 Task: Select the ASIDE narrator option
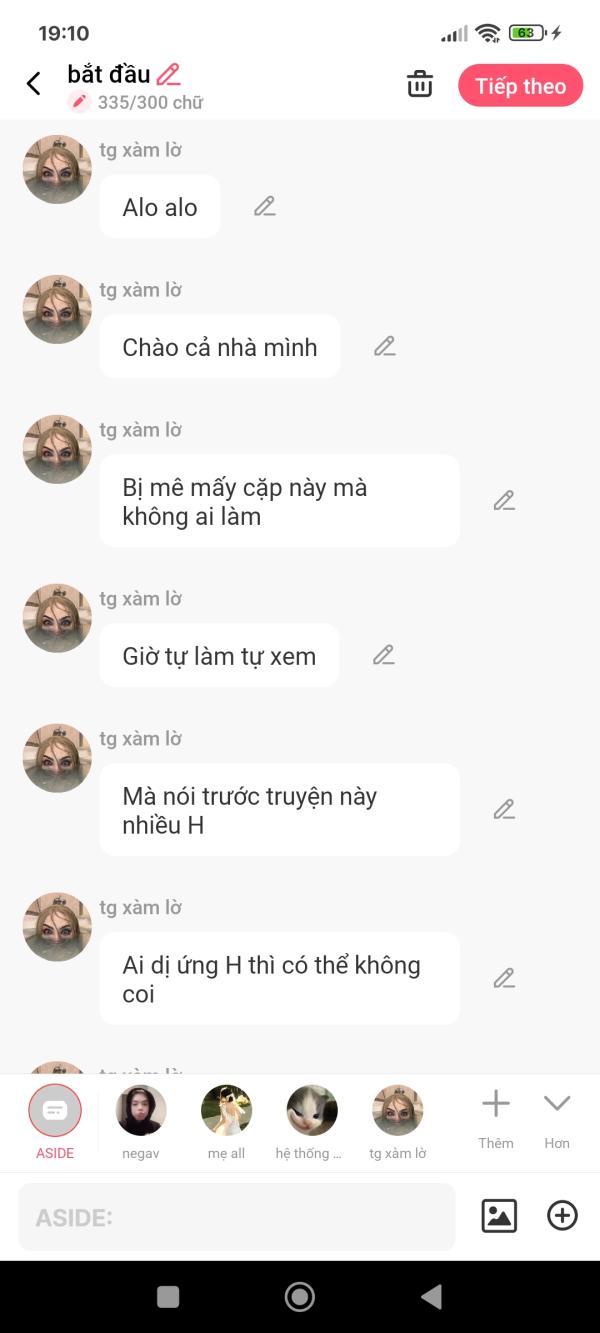(x=55, y=1111)
